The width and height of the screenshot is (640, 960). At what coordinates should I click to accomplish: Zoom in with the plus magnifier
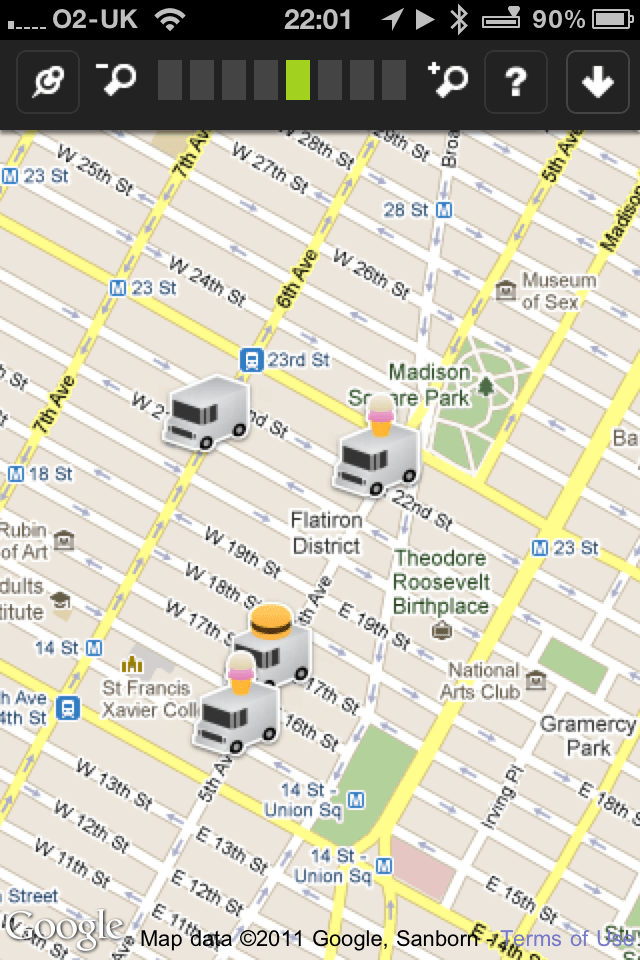click(447, 80)
